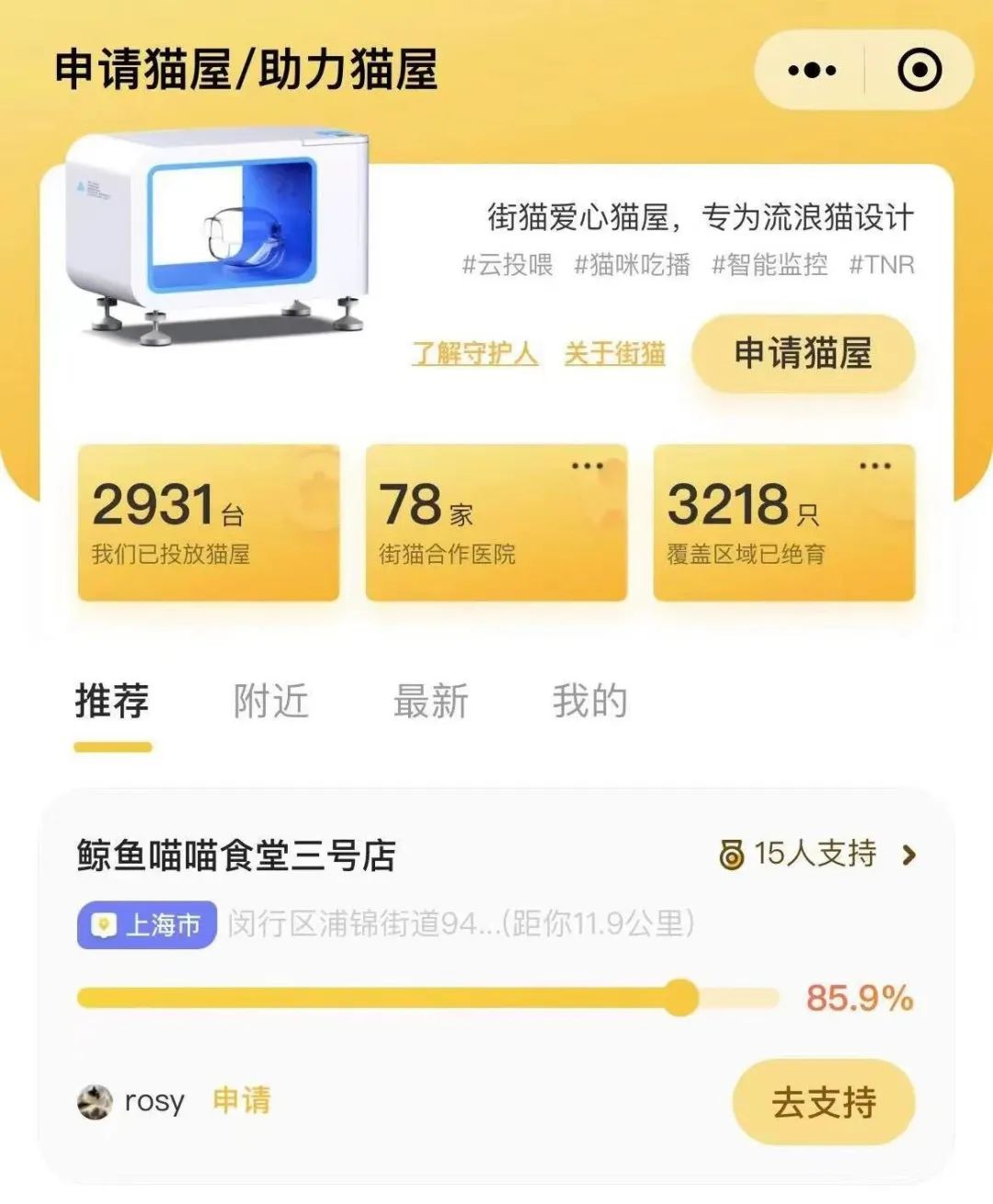993x1204 pixels.
Task: Close the mini program via circle icon
Action: tap(919, 70)
